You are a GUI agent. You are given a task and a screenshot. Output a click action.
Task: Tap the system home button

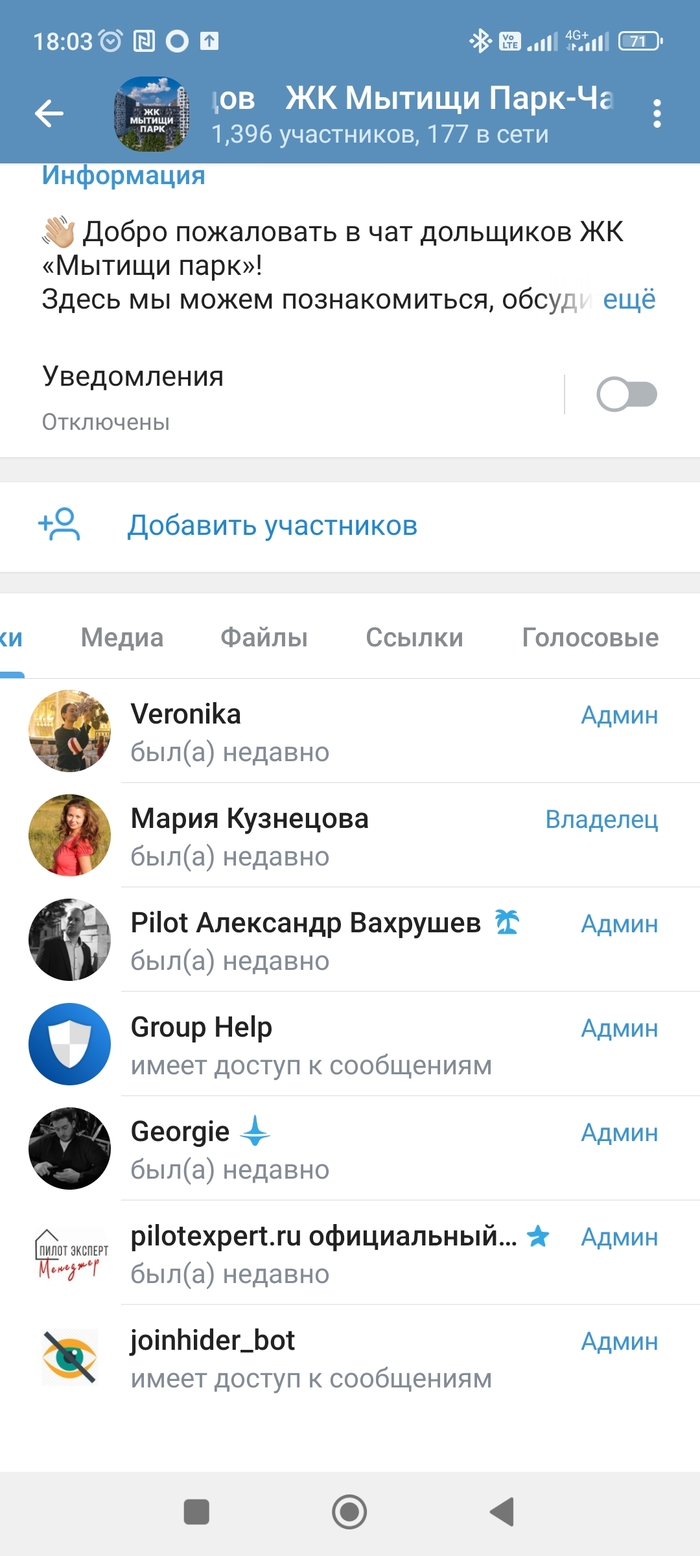349,1512
